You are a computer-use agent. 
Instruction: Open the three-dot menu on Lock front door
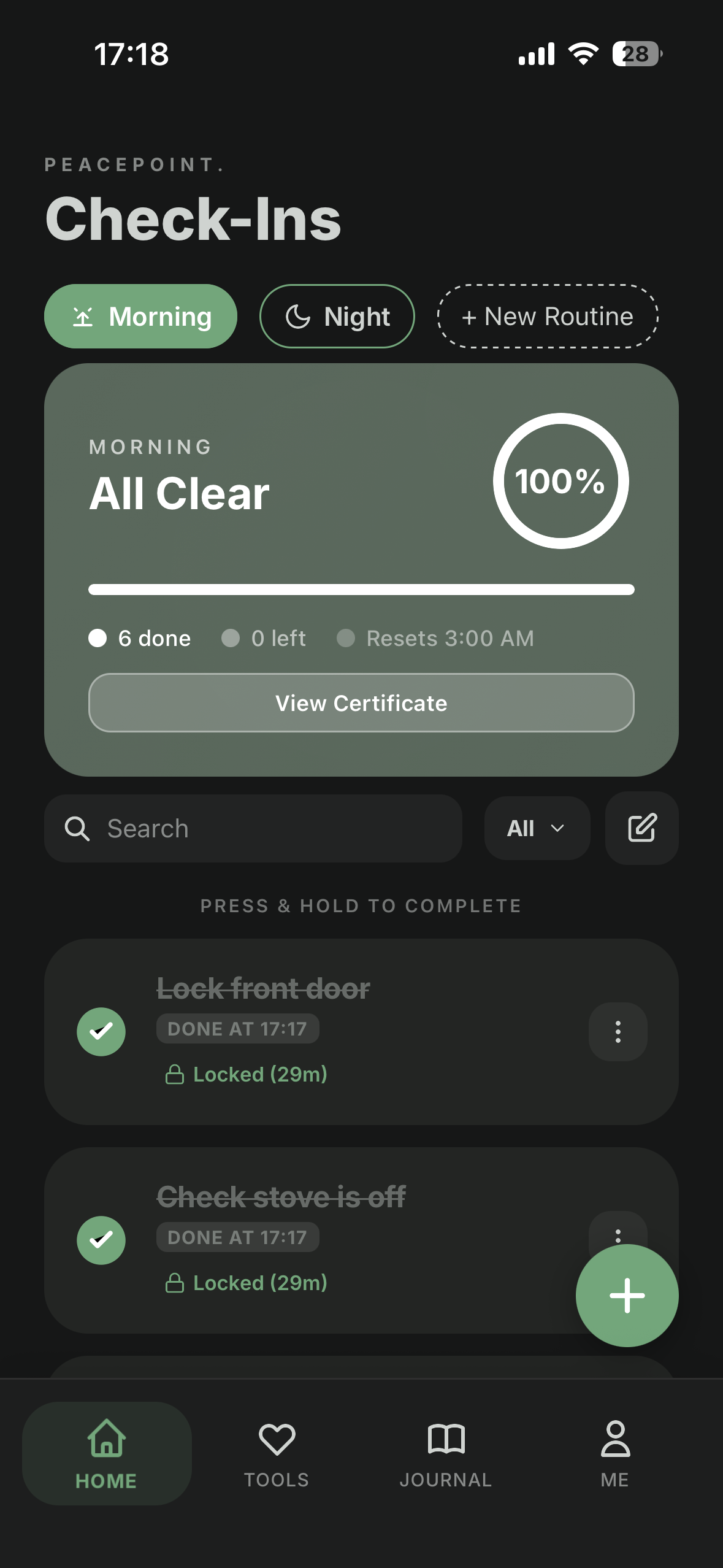pos(618,1031)
